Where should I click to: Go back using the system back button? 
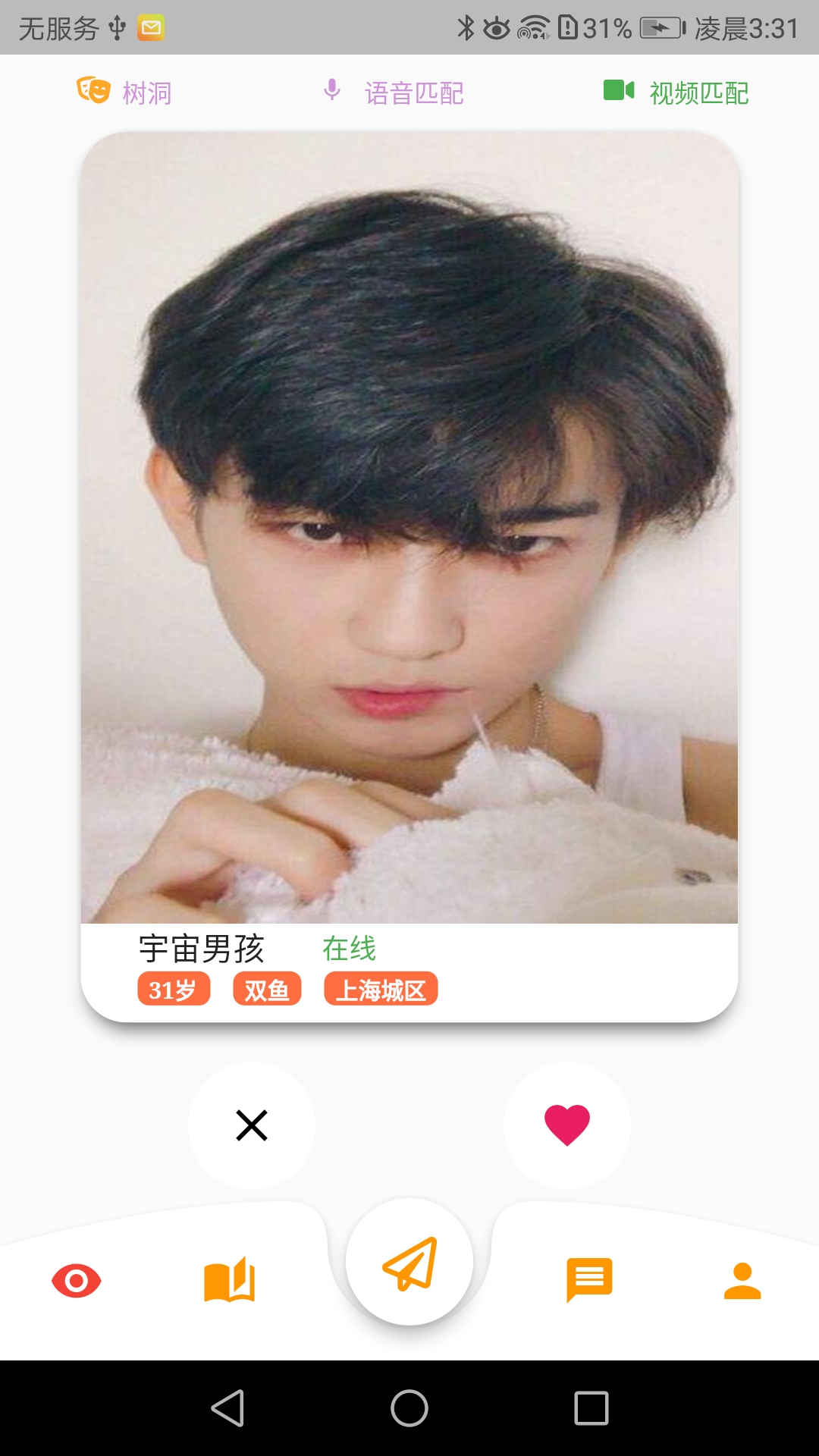(227, 1408)
